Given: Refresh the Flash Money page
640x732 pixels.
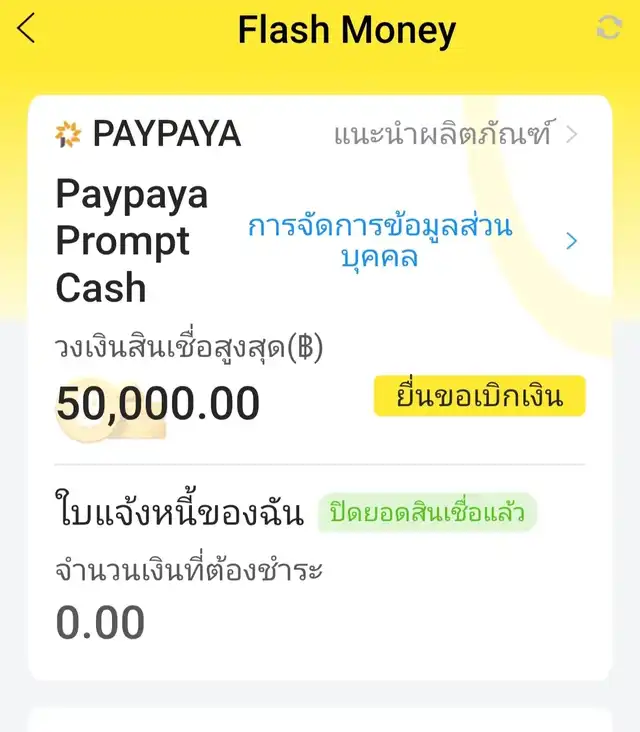Looking at the screenshot, I should pos(608,29).
